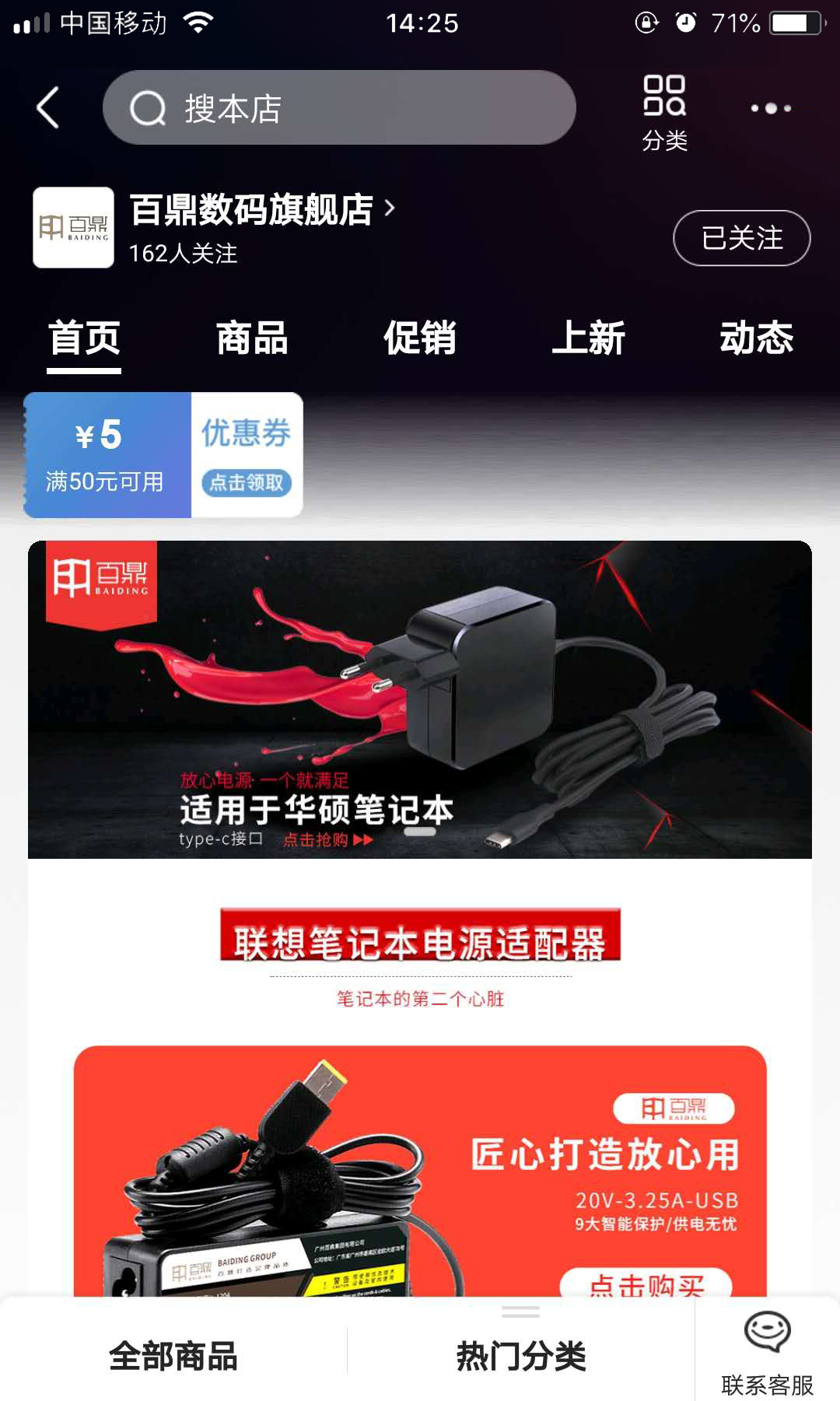This screenshot has height=1401, width=840.
Task: Expand 热门分类 at the bottom
Action: click(520, 1356)
